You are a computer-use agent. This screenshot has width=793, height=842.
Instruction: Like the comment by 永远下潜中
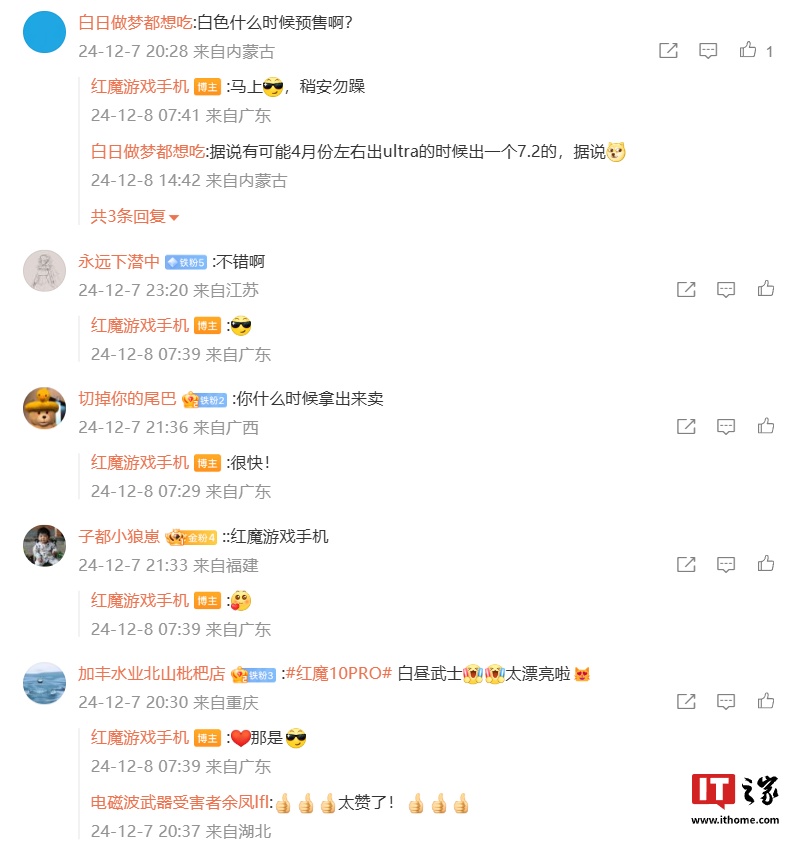(766, 288)
